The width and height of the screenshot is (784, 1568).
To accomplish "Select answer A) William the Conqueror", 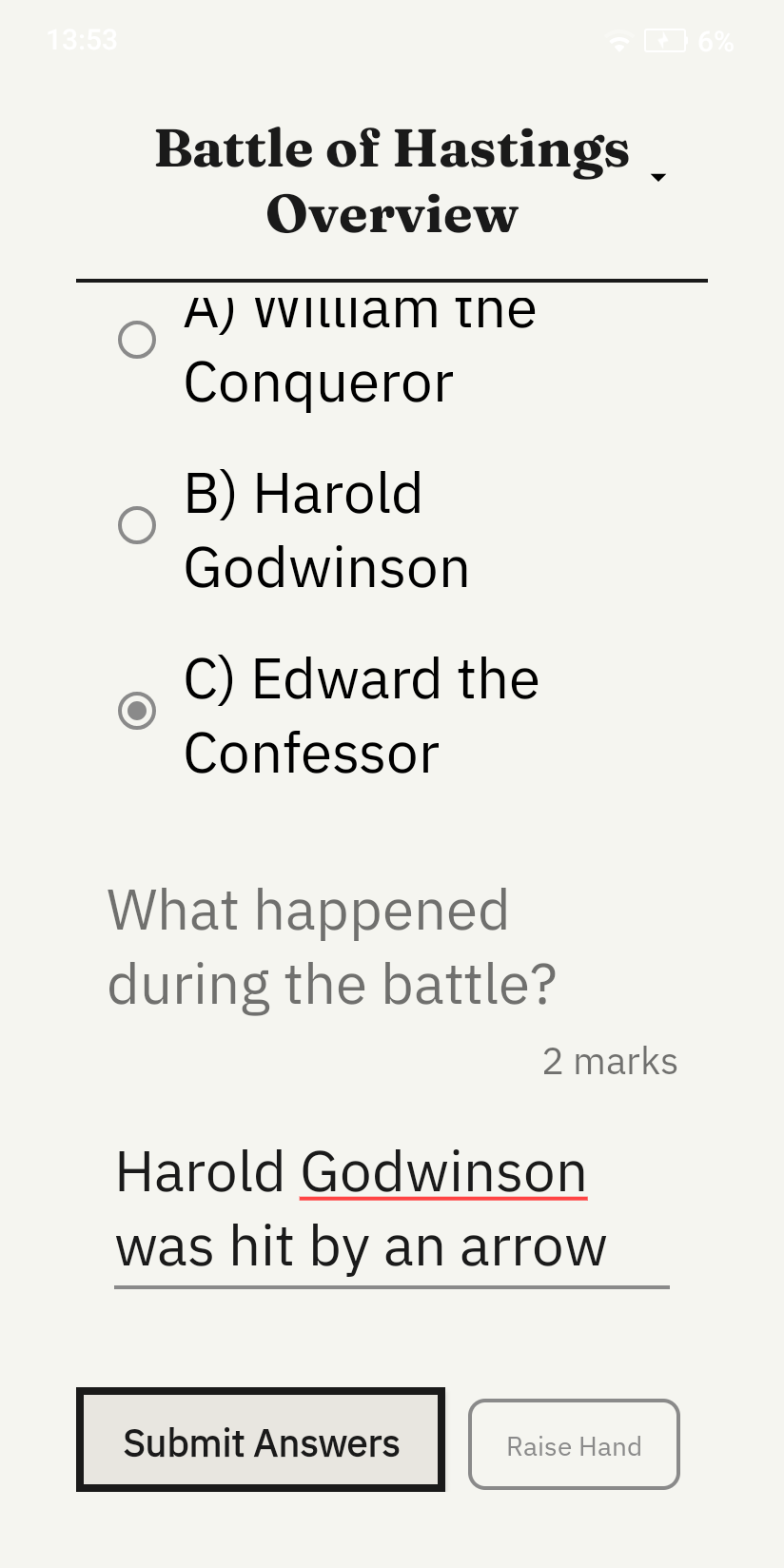I will (137, 339).
